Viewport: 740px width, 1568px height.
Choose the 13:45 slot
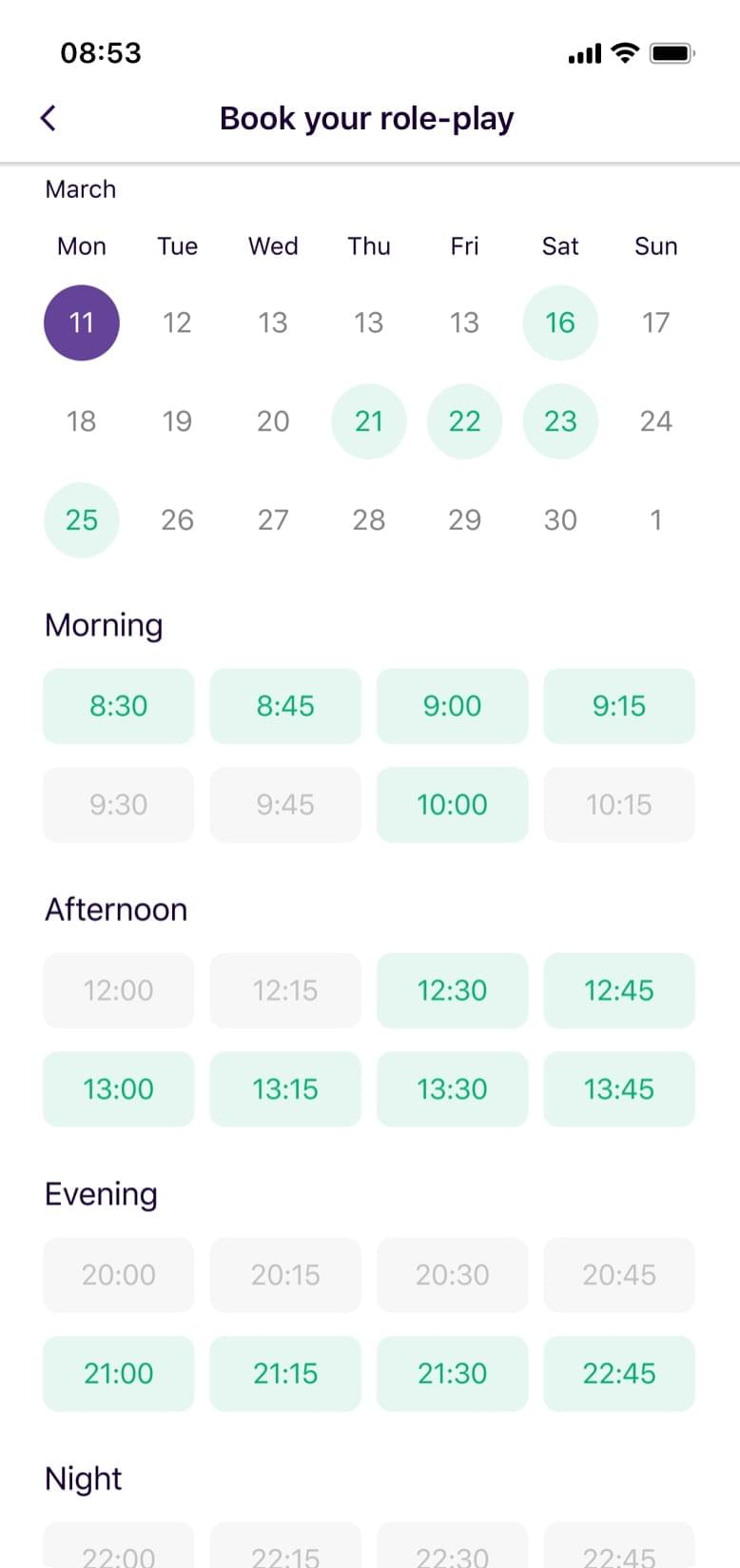pos(618,1089)
